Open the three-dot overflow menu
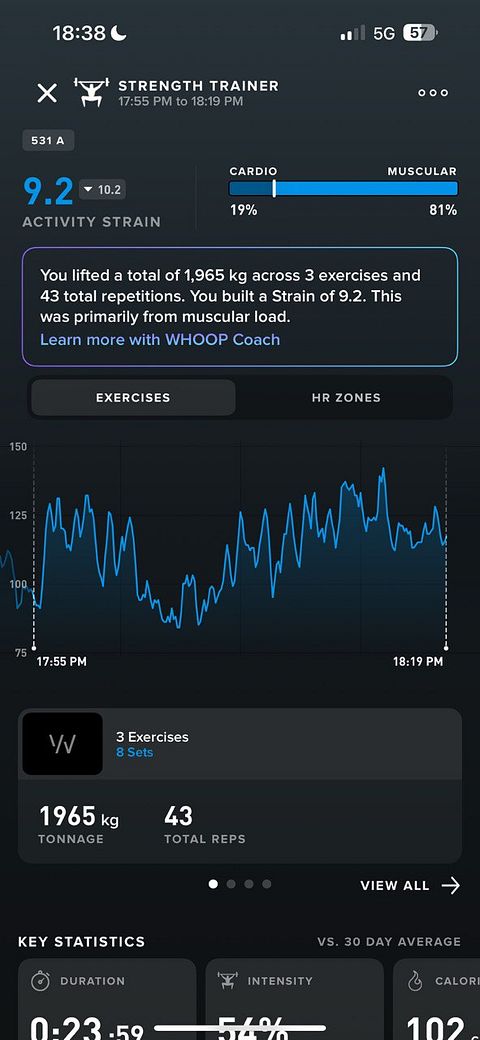 (433, 94)
